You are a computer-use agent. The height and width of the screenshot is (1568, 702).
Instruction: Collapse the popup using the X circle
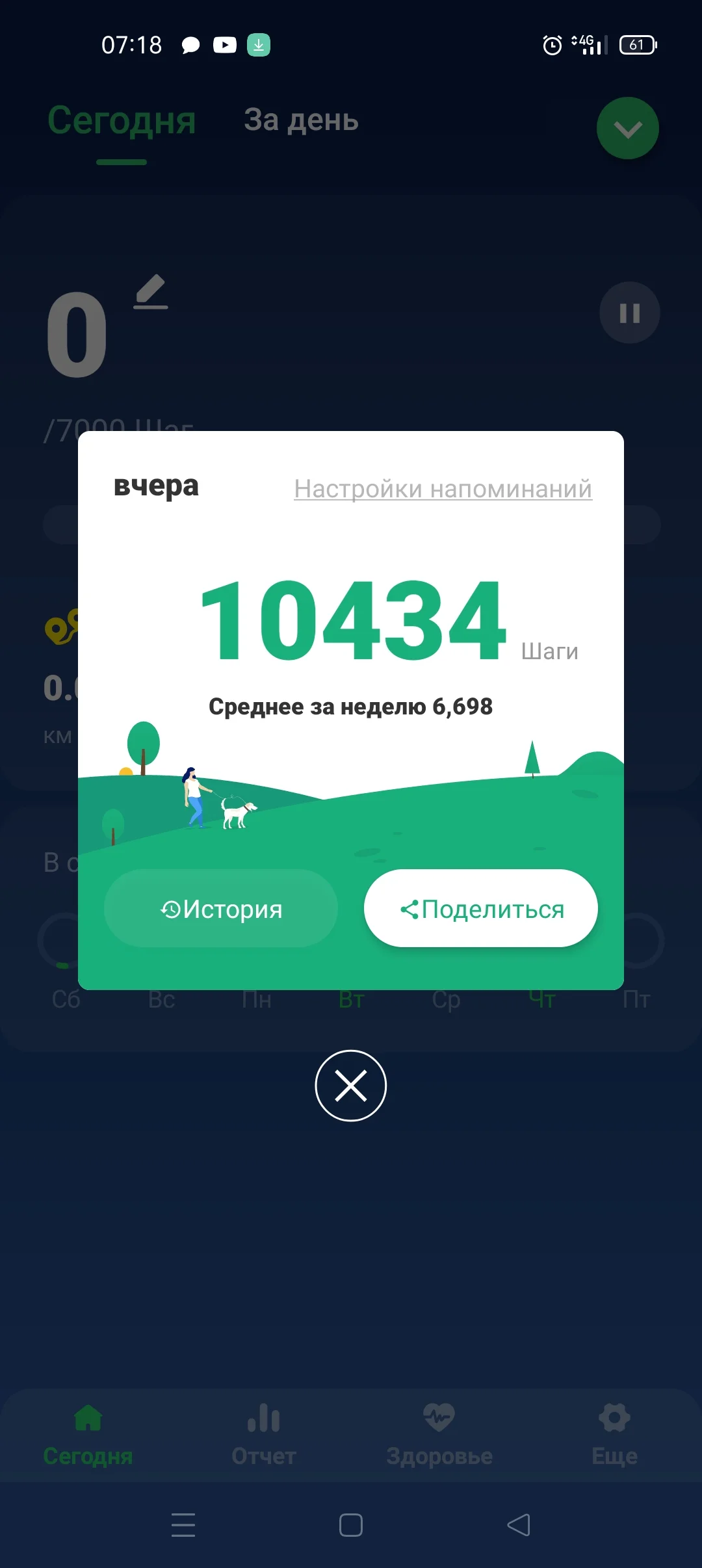click(350, 1085)
